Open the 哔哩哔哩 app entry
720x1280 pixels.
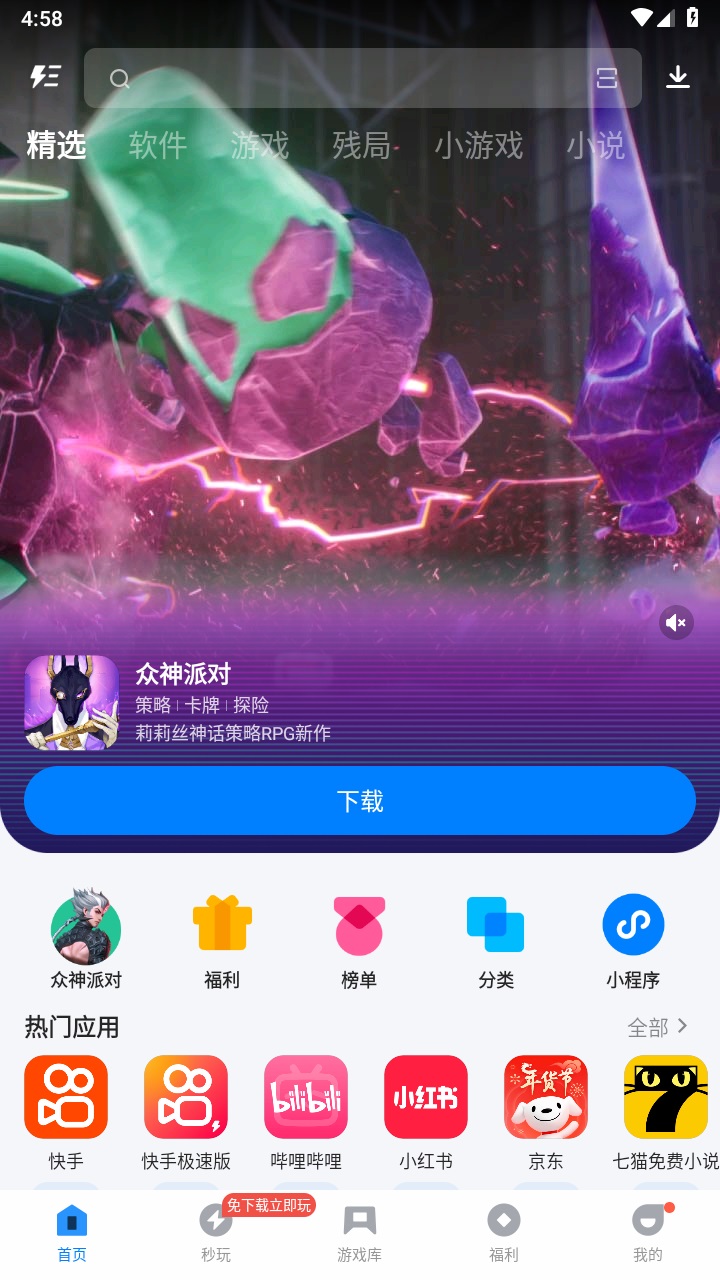pos(306,1112)
